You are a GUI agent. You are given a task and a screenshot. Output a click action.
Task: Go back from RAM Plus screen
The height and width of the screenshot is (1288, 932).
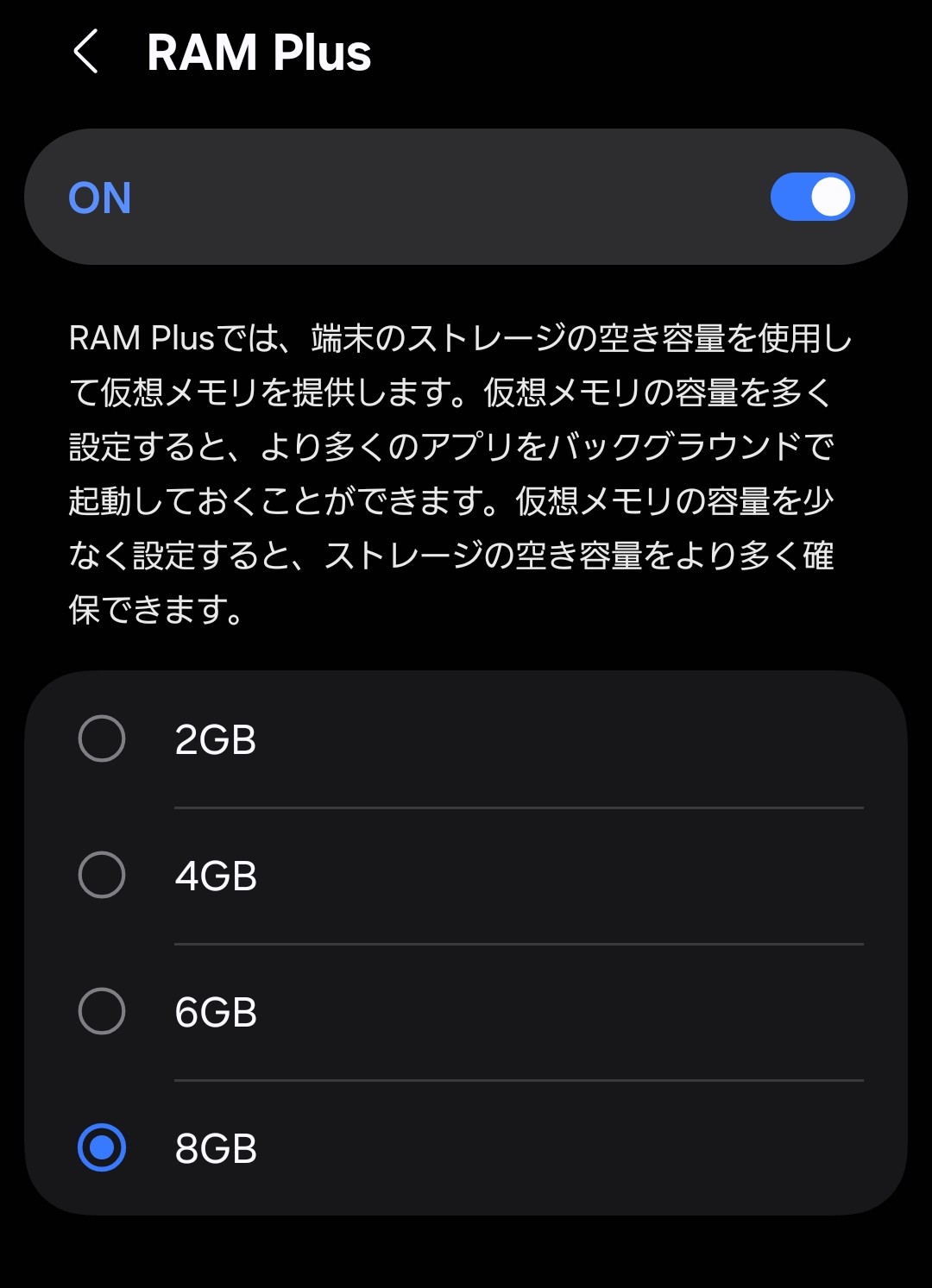click(x=86, y=52)
